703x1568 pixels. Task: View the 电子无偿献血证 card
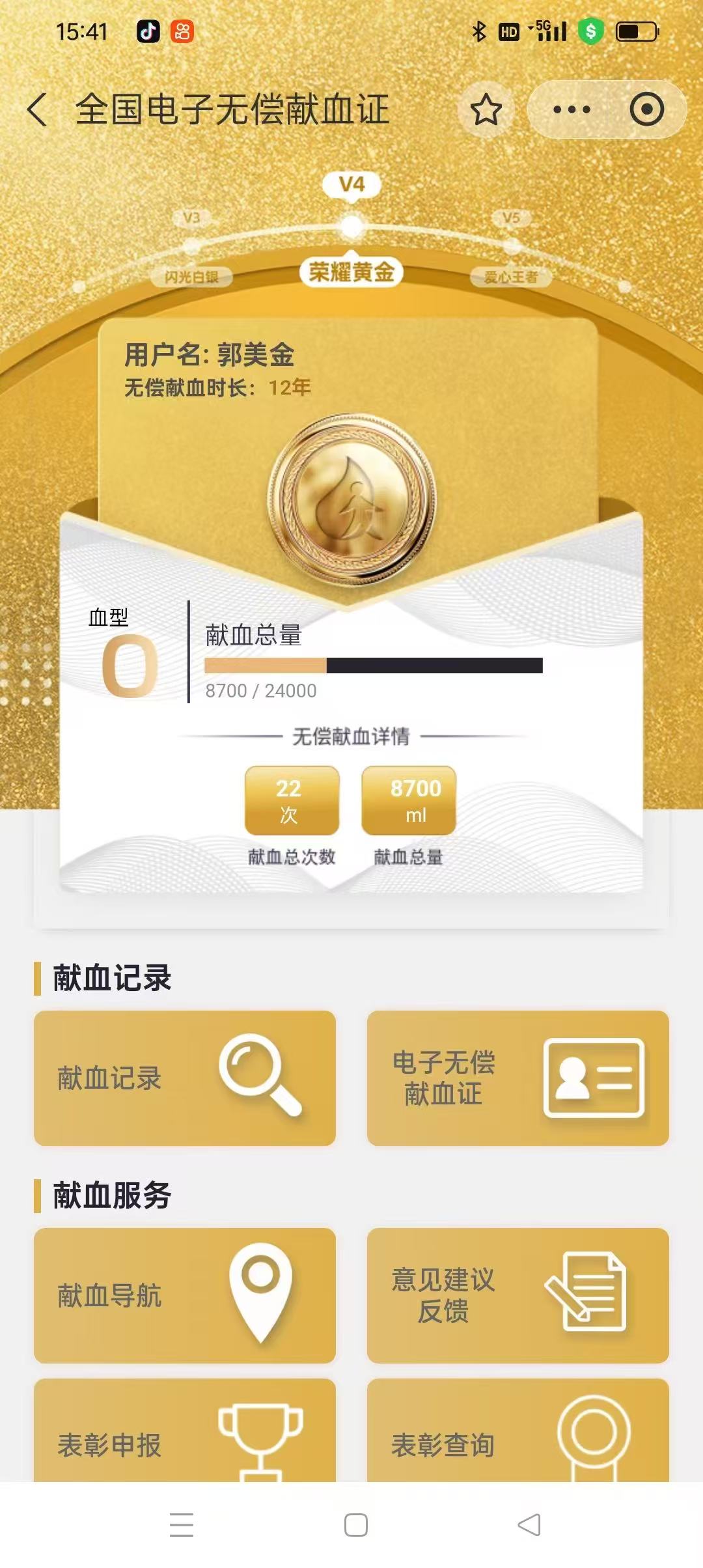pyautogui.click(x=517, y=1078)
